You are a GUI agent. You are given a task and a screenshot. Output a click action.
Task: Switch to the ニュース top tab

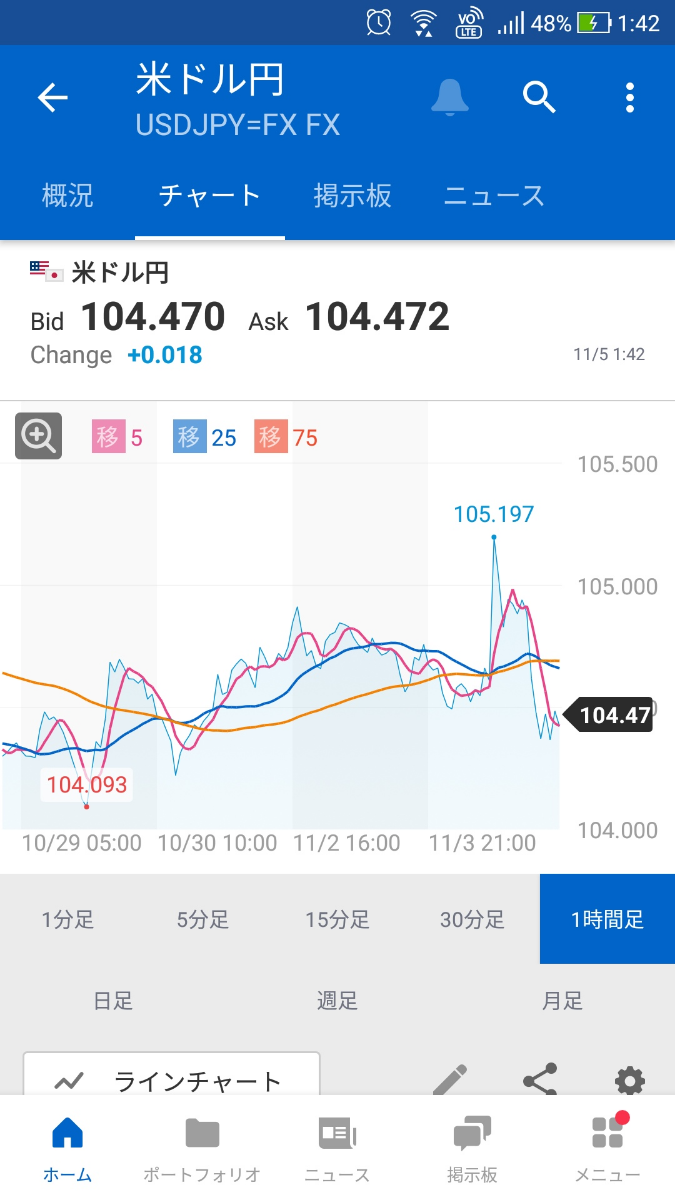tap(494, 195)
